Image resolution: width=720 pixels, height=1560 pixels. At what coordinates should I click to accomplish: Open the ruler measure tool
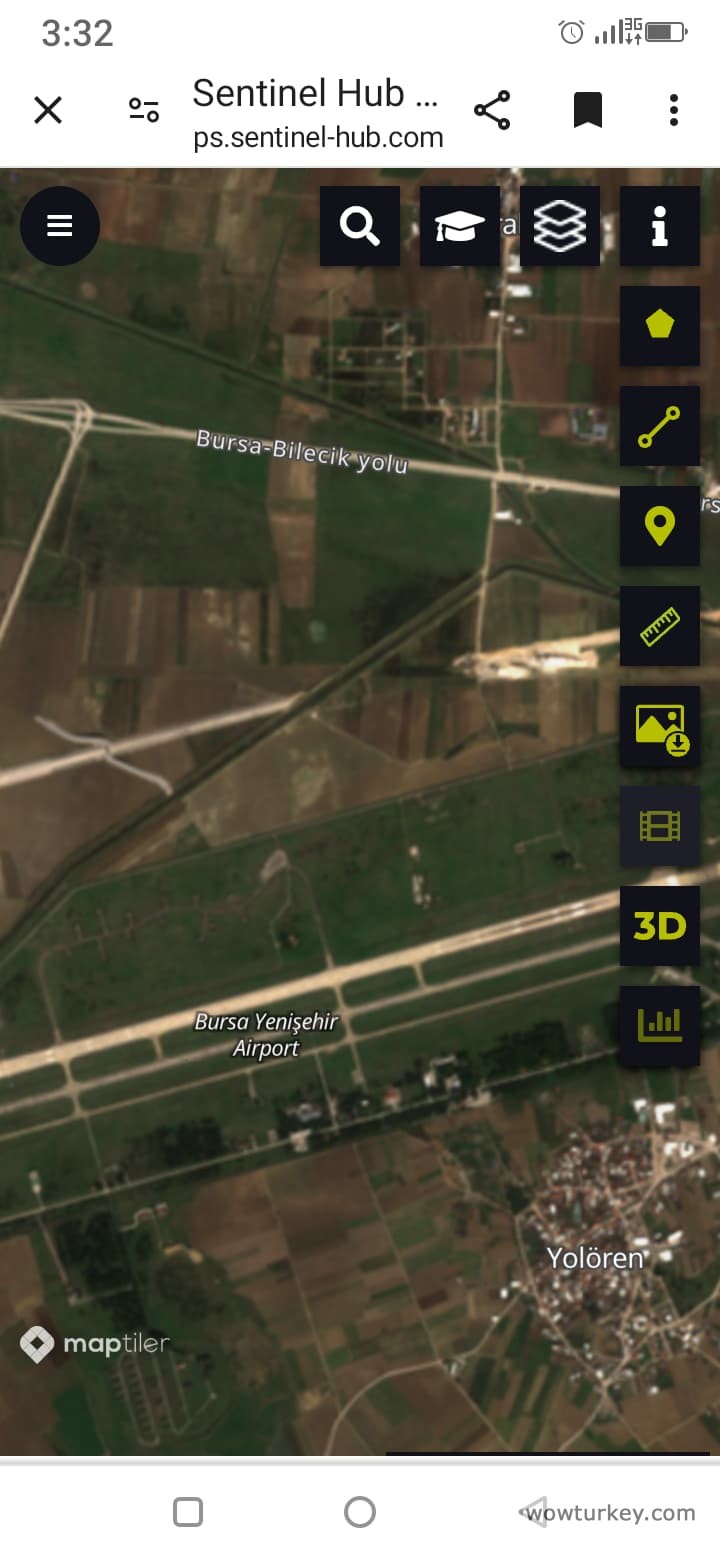pyautogui.click(x=659, y=626)
